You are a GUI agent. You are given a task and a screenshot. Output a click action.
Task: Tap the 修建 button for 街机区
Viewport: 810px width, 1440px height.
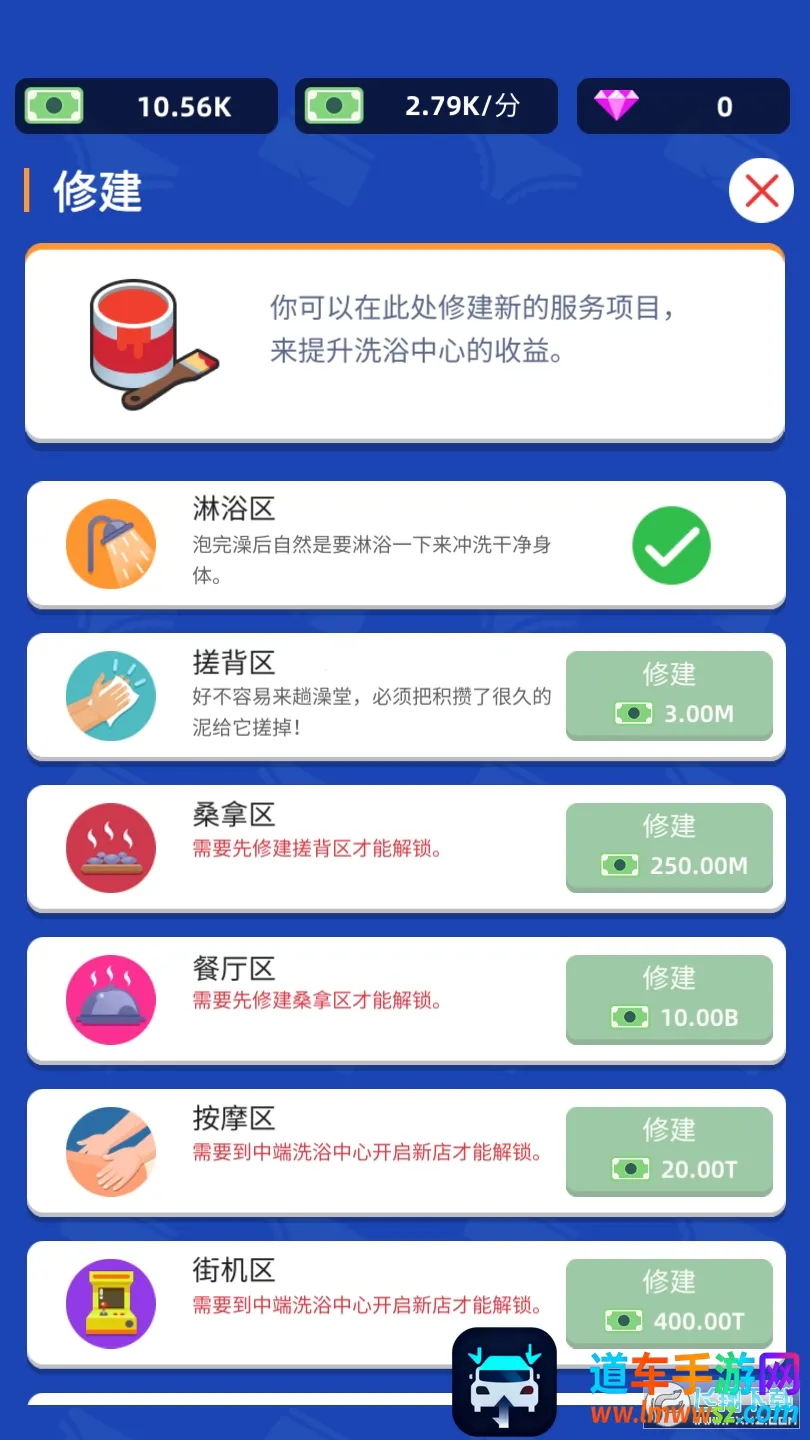[x=669, y=1303]
